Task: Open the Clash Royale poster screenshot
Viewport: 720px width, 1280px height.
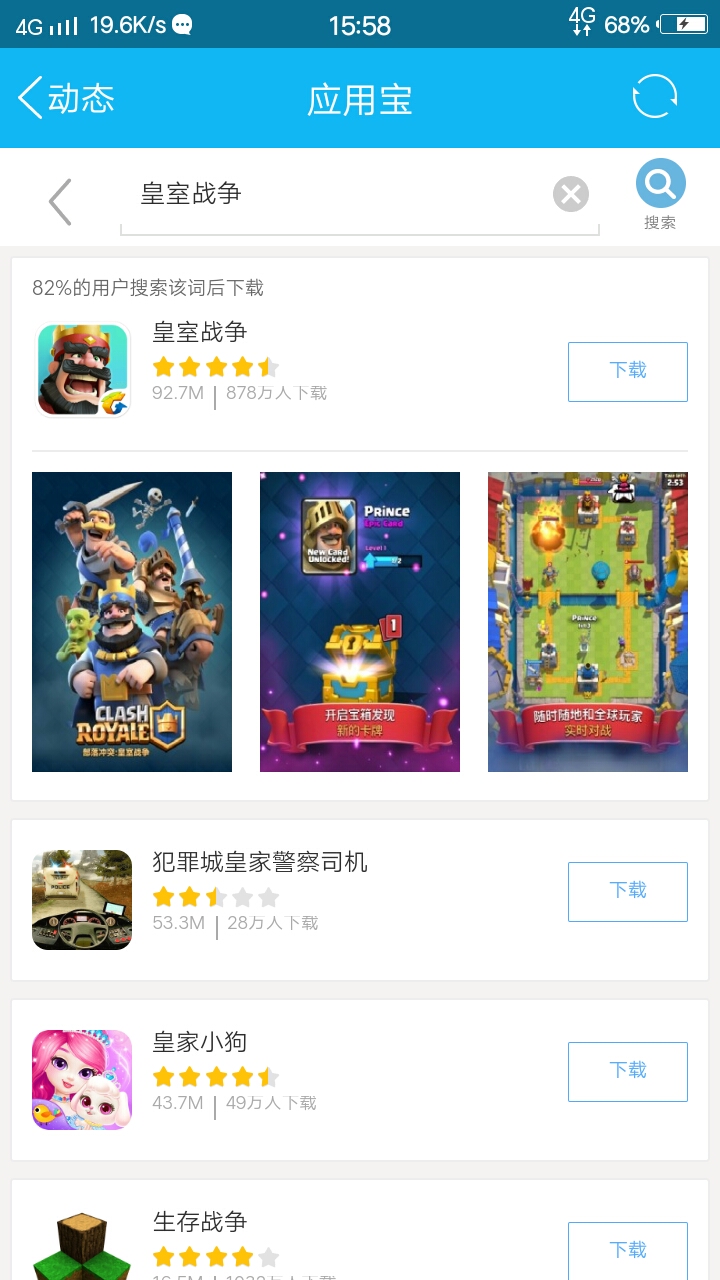Action: point(131,620)
